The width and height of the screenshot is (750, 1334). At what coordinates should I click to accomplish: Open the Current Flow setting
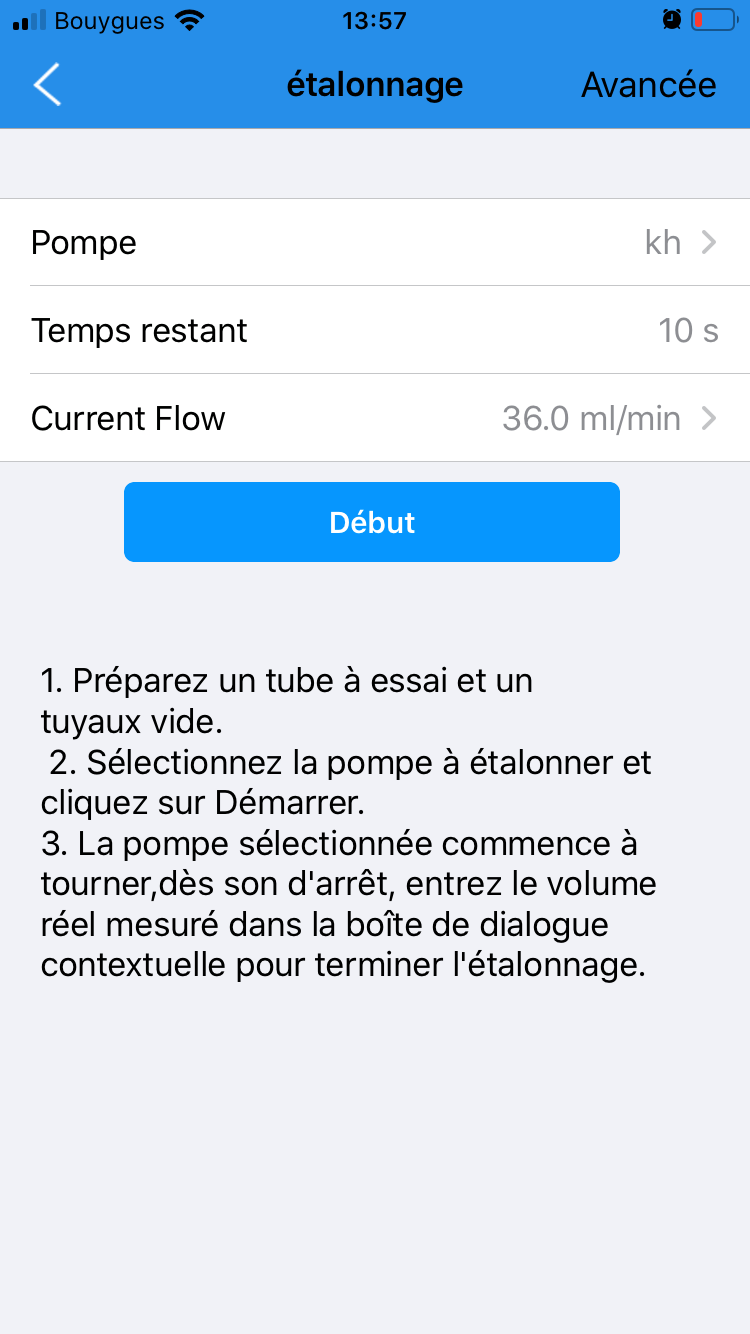pyautogui.click(x=375, y=418)
